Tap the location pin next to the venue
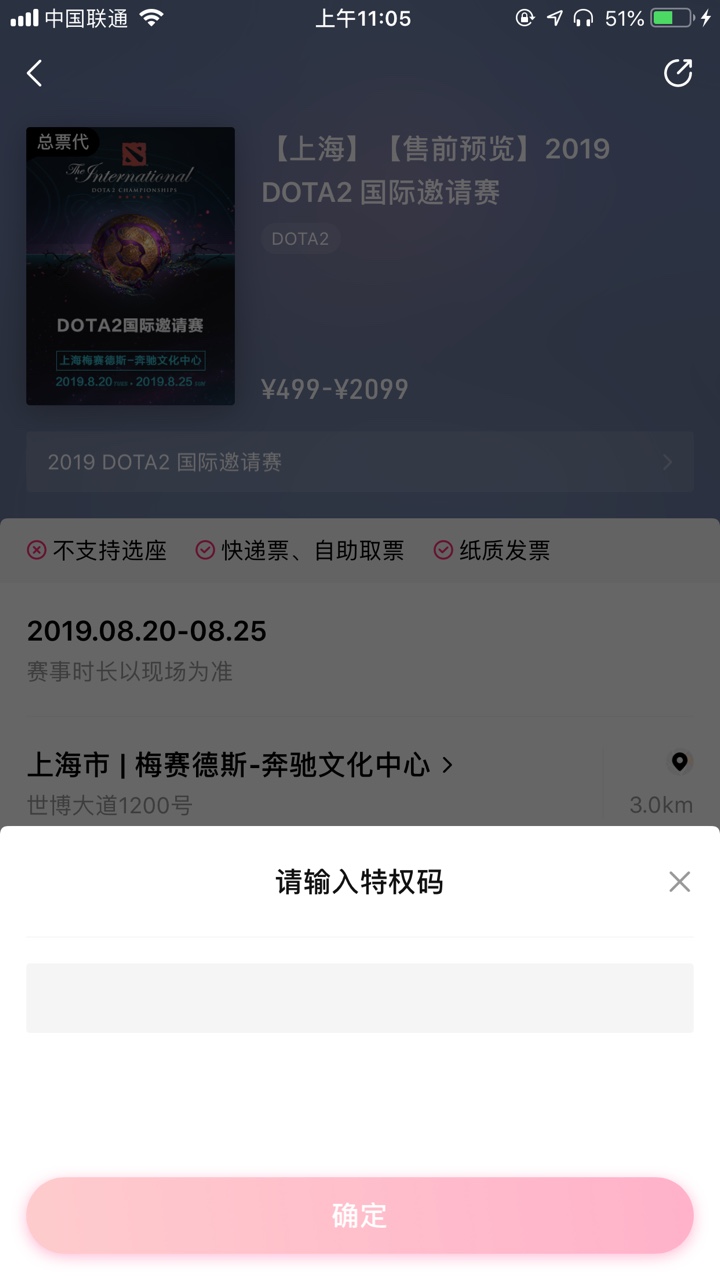Screen dimensions: 720x1280 click(679, 762)
